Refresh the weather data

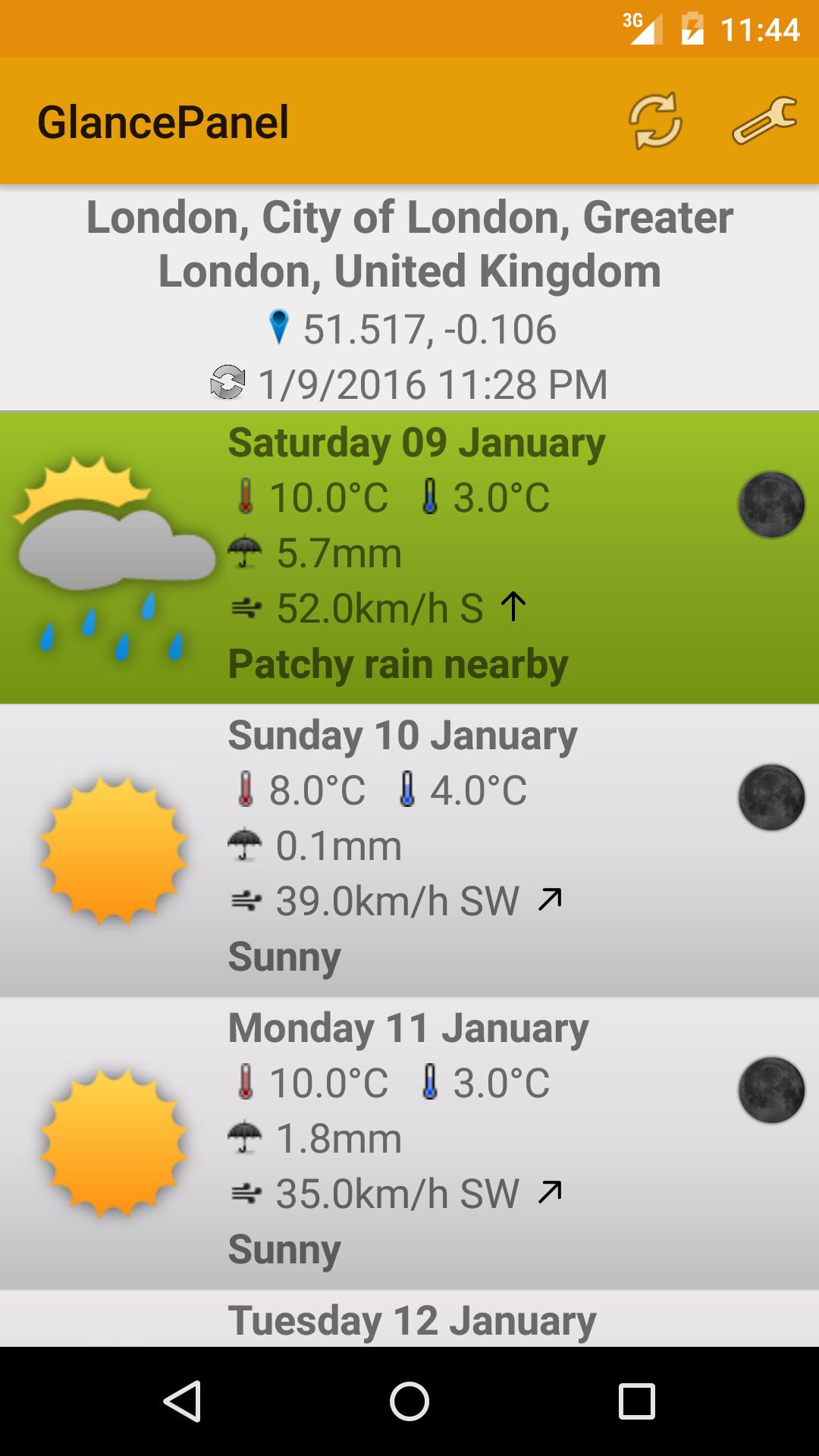(655, 121)
